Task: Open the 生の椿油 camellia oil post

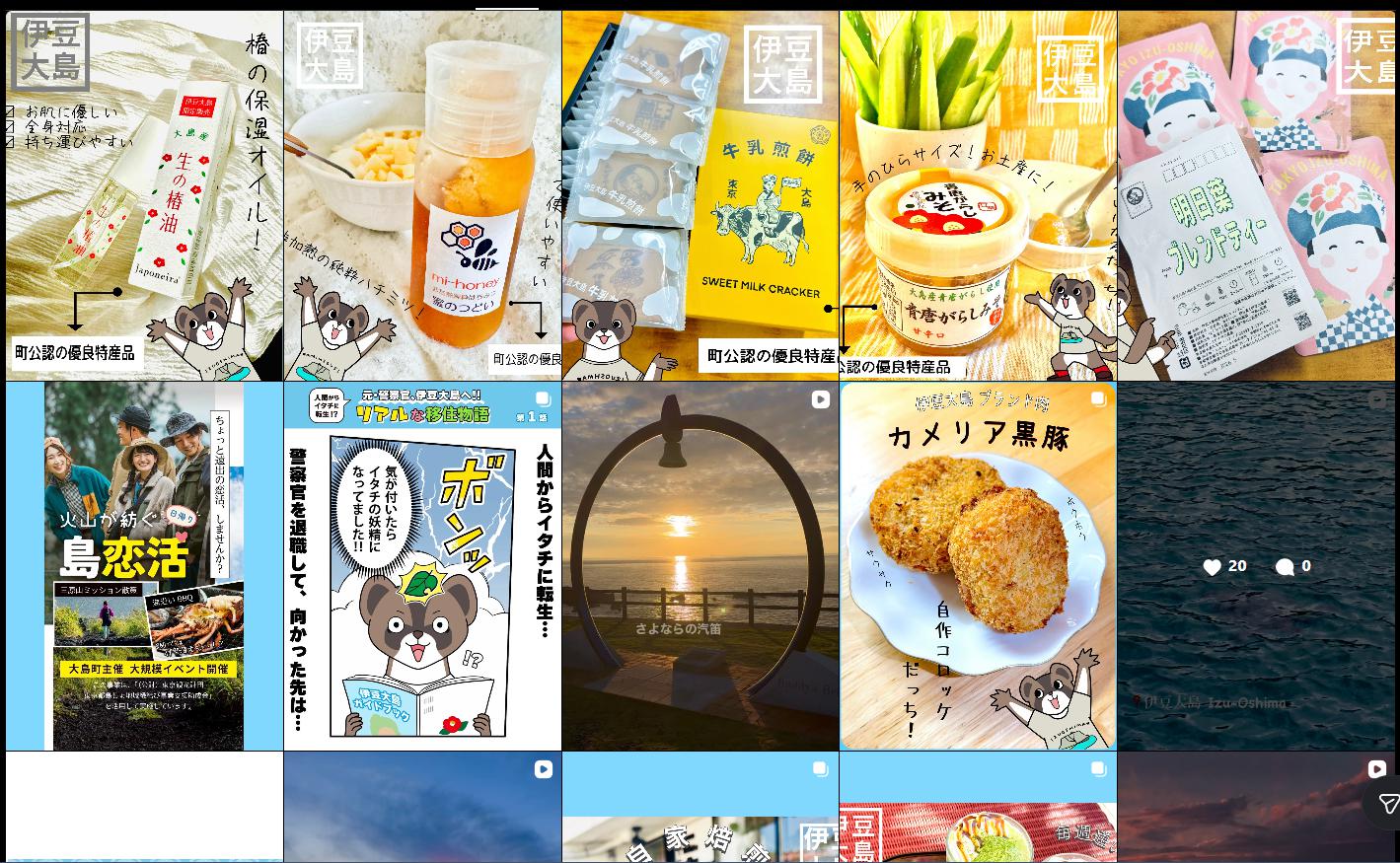Action: (x=144, y=195)
